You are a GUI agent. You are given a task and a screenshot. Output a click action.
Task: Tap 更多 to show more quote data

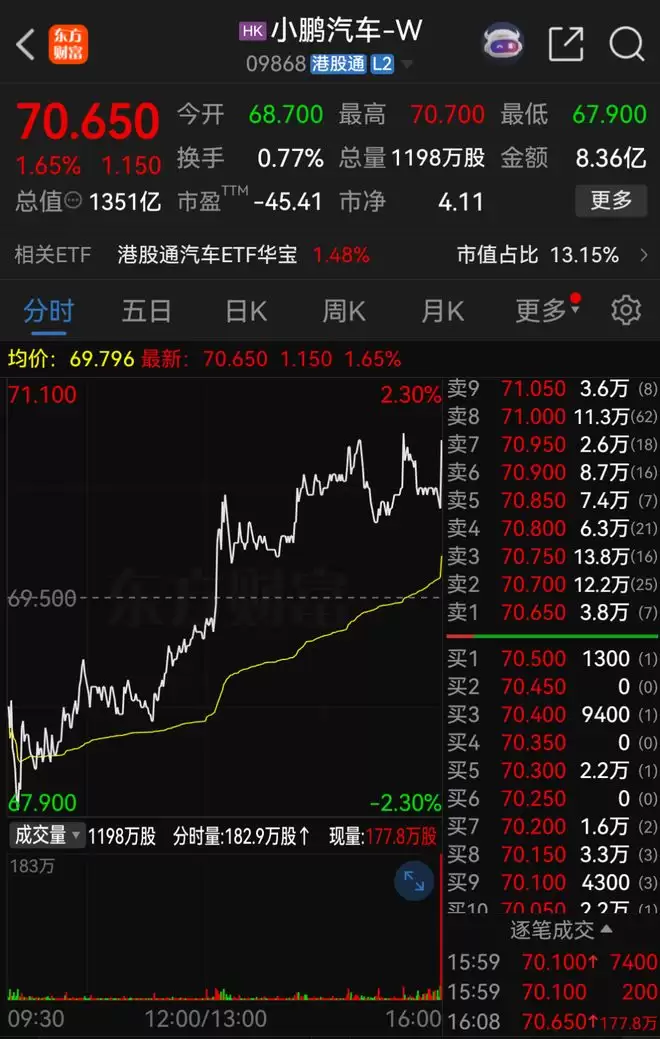(610, 200)
